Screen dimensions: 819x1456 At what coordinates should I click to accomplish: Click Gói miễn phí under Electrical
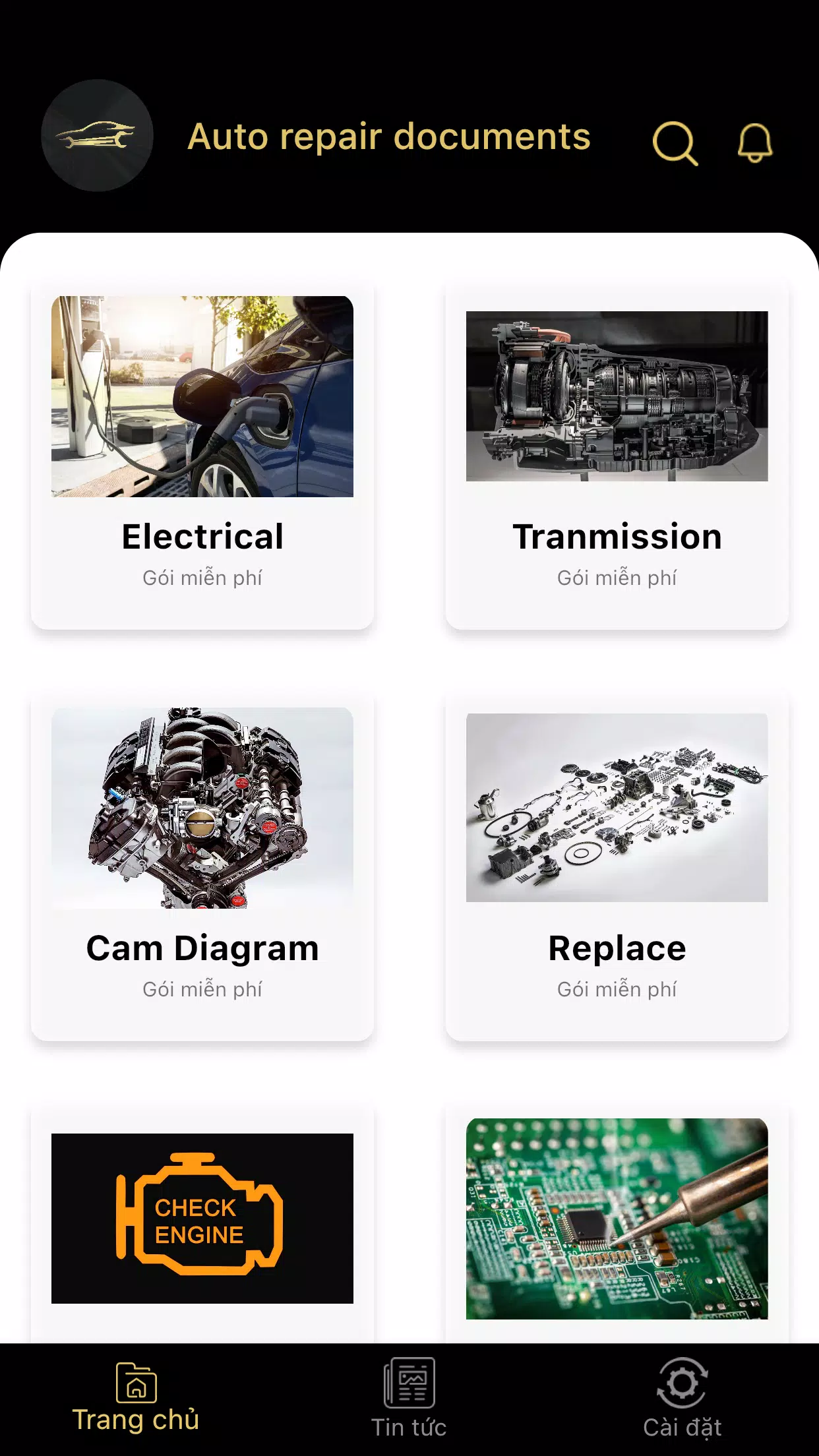[202, 577]
